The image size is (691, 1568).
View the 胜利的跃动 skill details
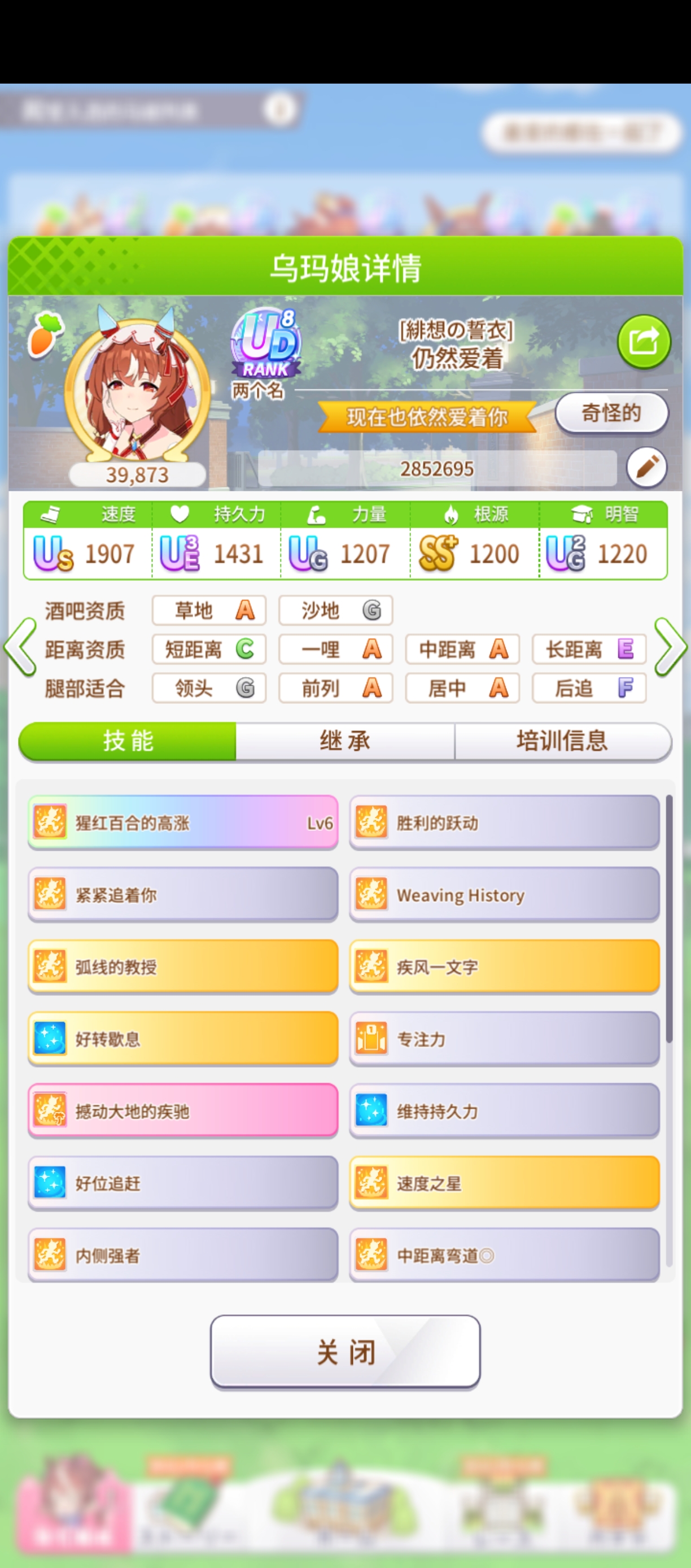point(504,822)
